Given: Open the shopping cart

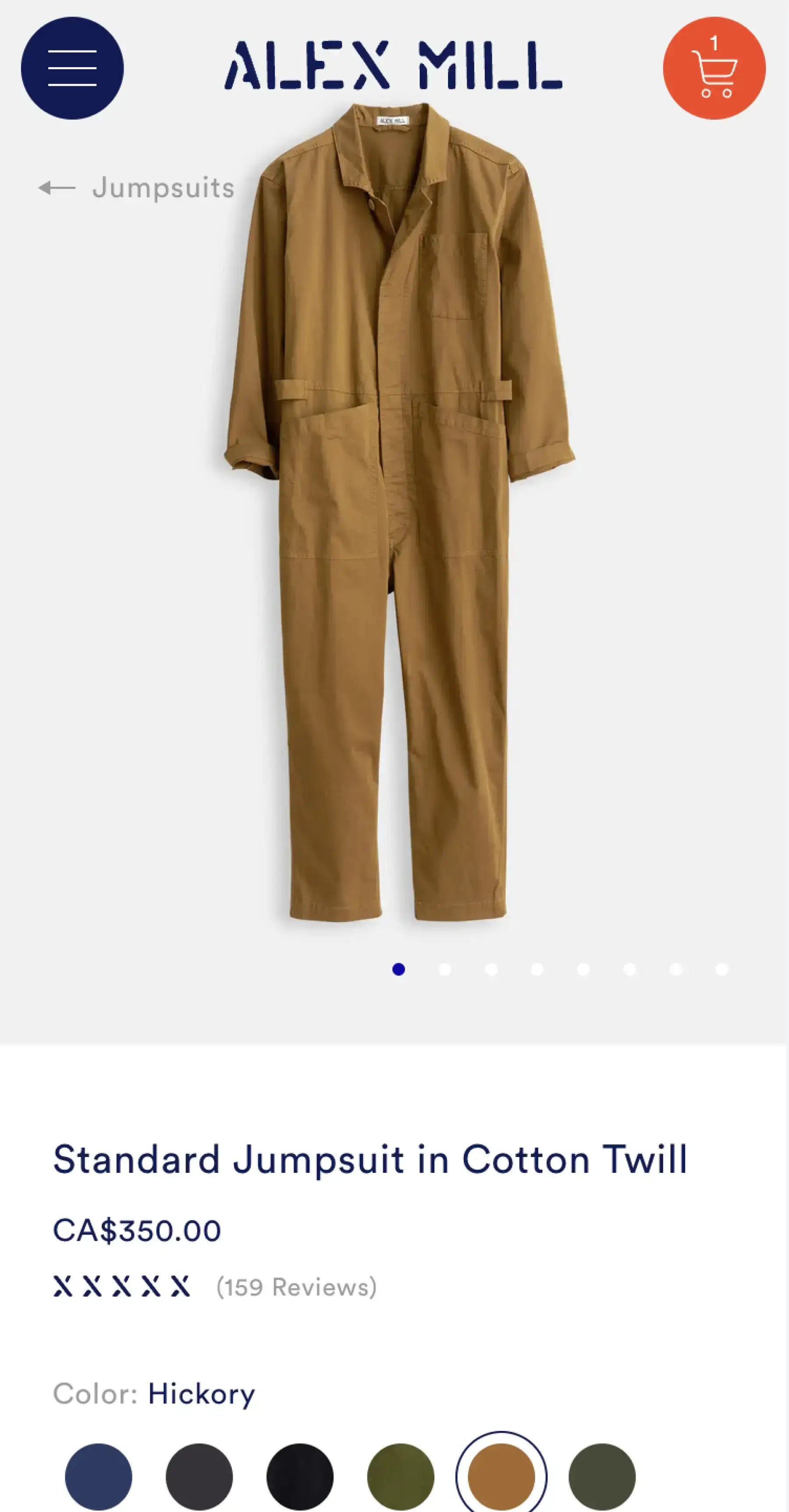Looking at the screenshot, I should (714, 68).
